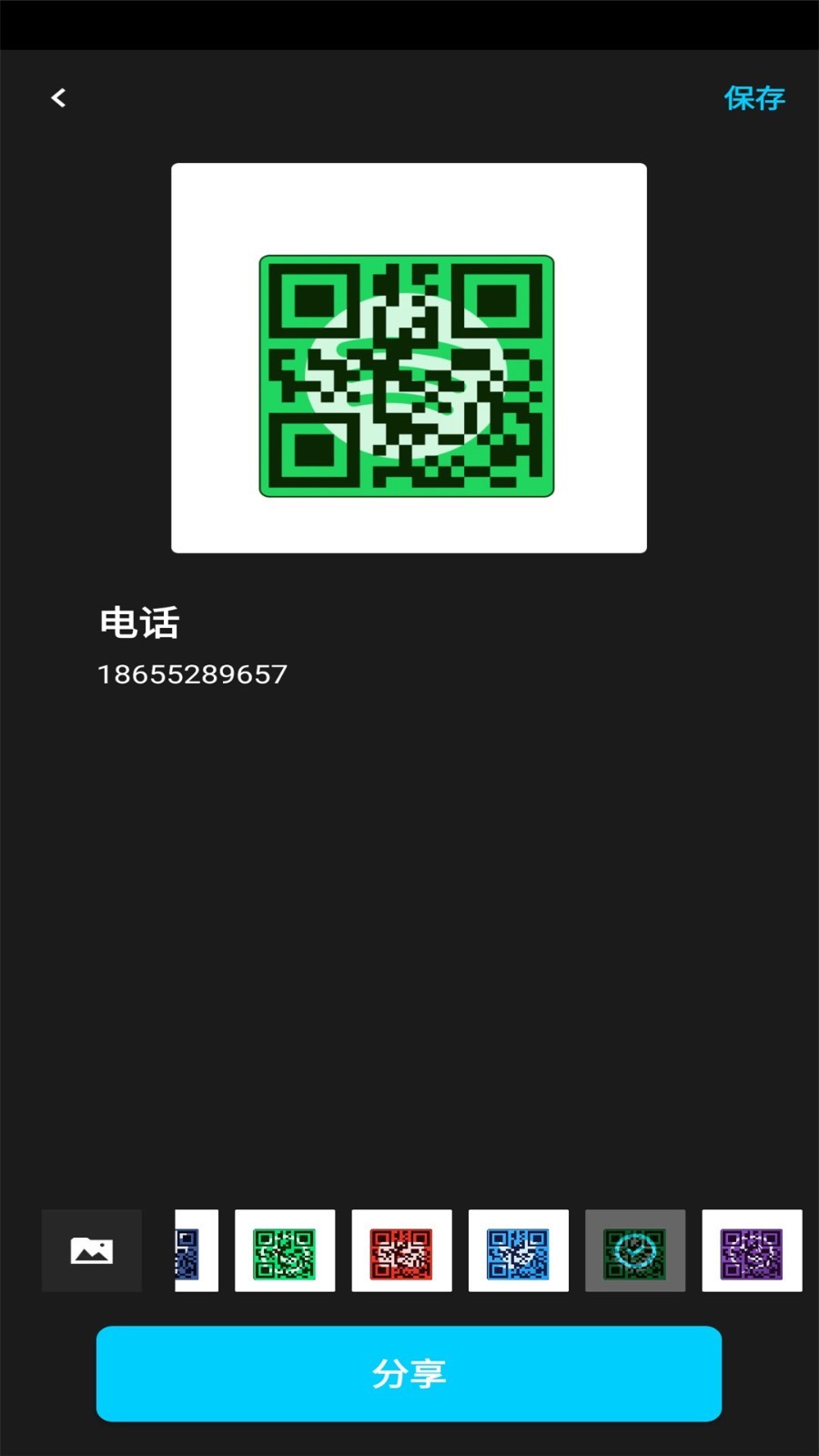819x1456 pixels.
Task: Select the red QR code style
Action: pyautogui.click(x=401, y=1250)
